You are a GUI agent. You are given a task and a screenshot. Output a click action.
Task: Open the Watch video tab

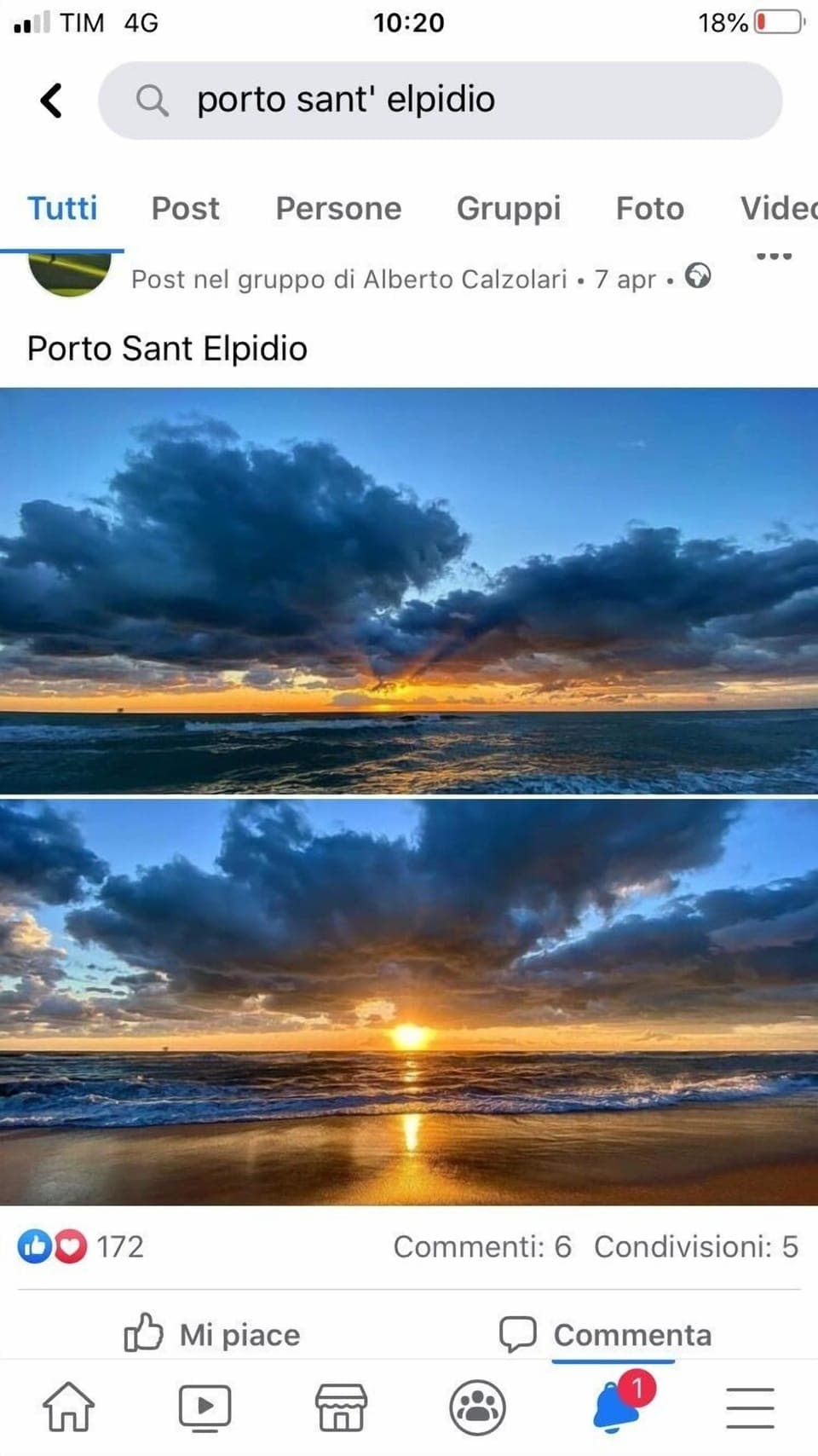pos(204,1407)
